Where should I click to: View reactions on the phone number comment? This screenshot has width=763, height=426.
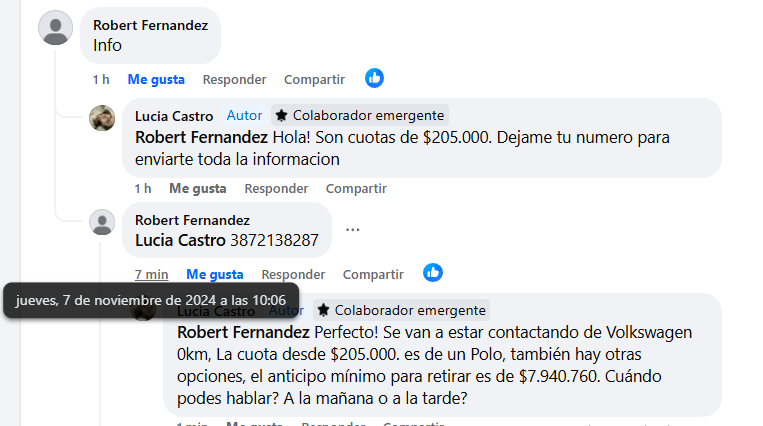433,273
